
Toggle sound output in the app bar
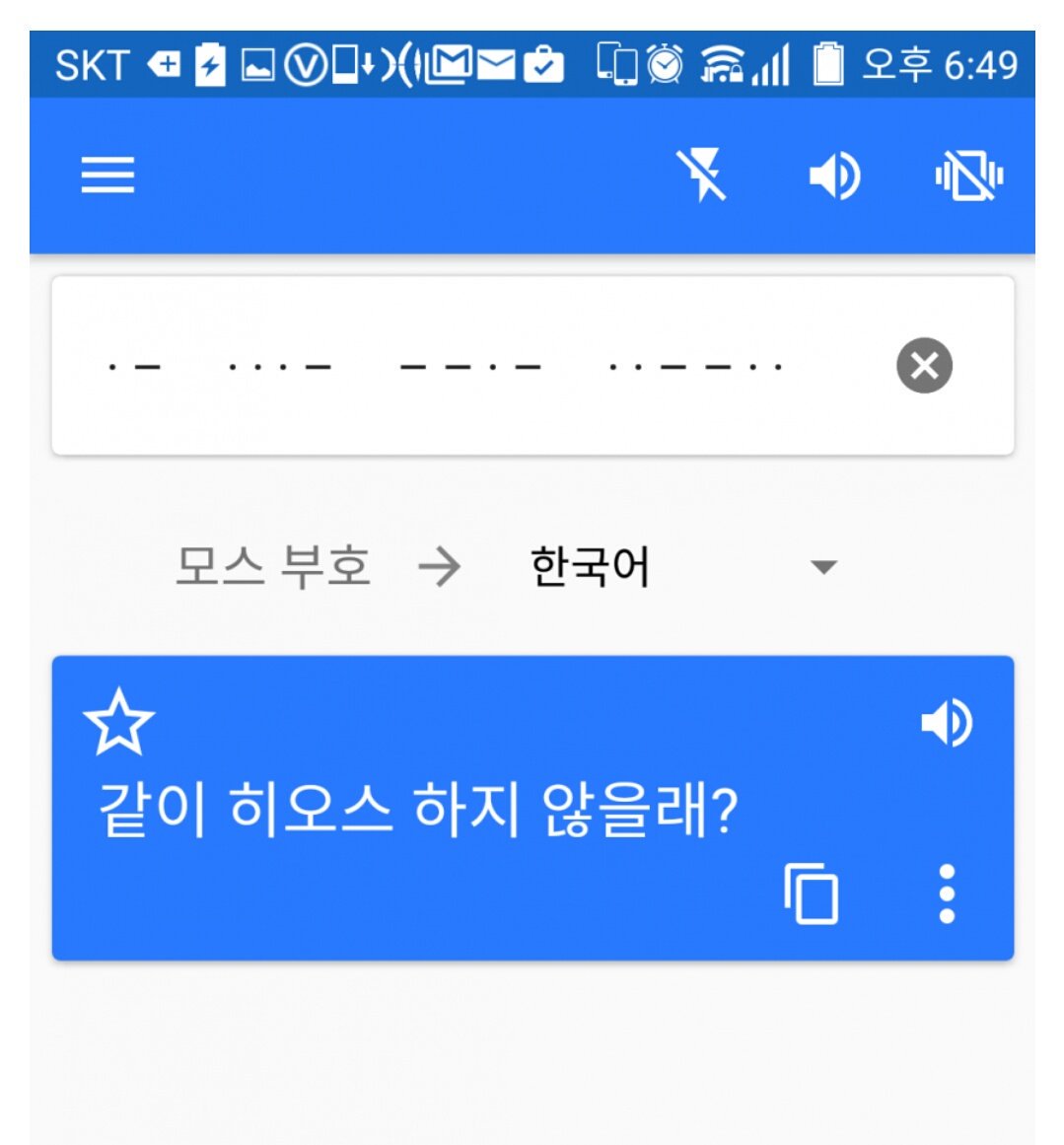click(x=834, y=177)
